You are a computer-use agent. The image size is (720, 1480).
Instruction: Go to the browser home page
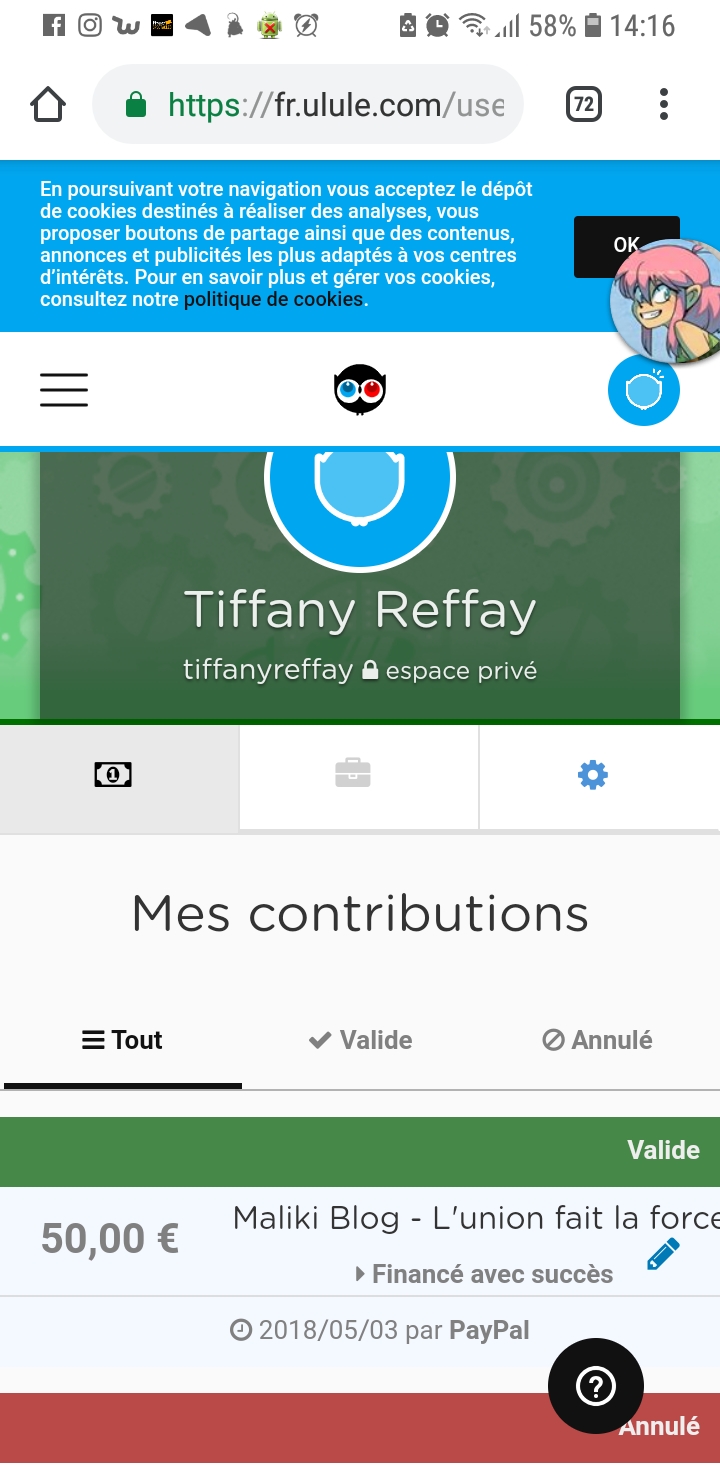pos(48,105)
